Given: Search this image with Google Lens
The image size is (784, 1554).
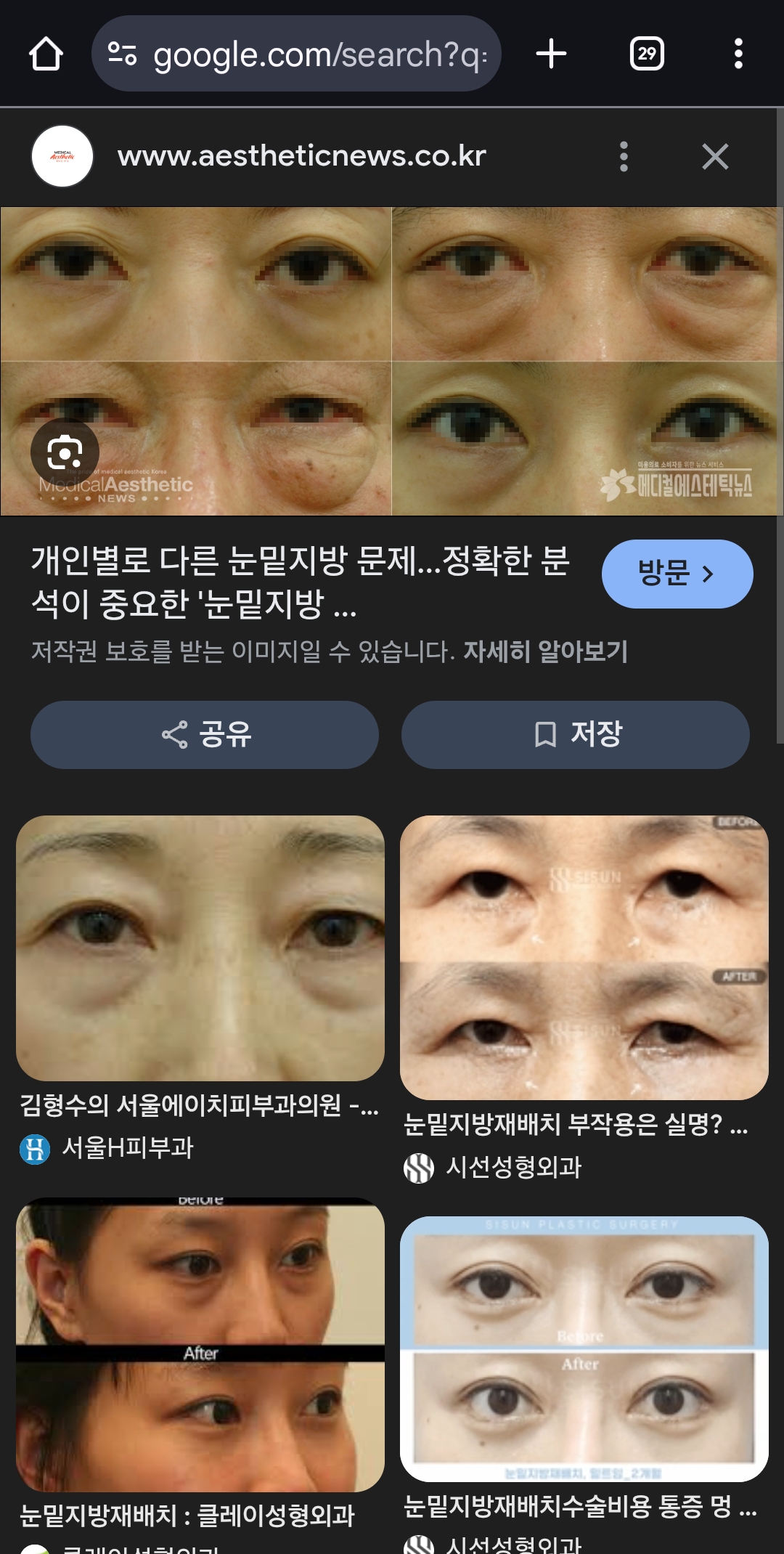Looking at the screenshot, I should [65, 453].
